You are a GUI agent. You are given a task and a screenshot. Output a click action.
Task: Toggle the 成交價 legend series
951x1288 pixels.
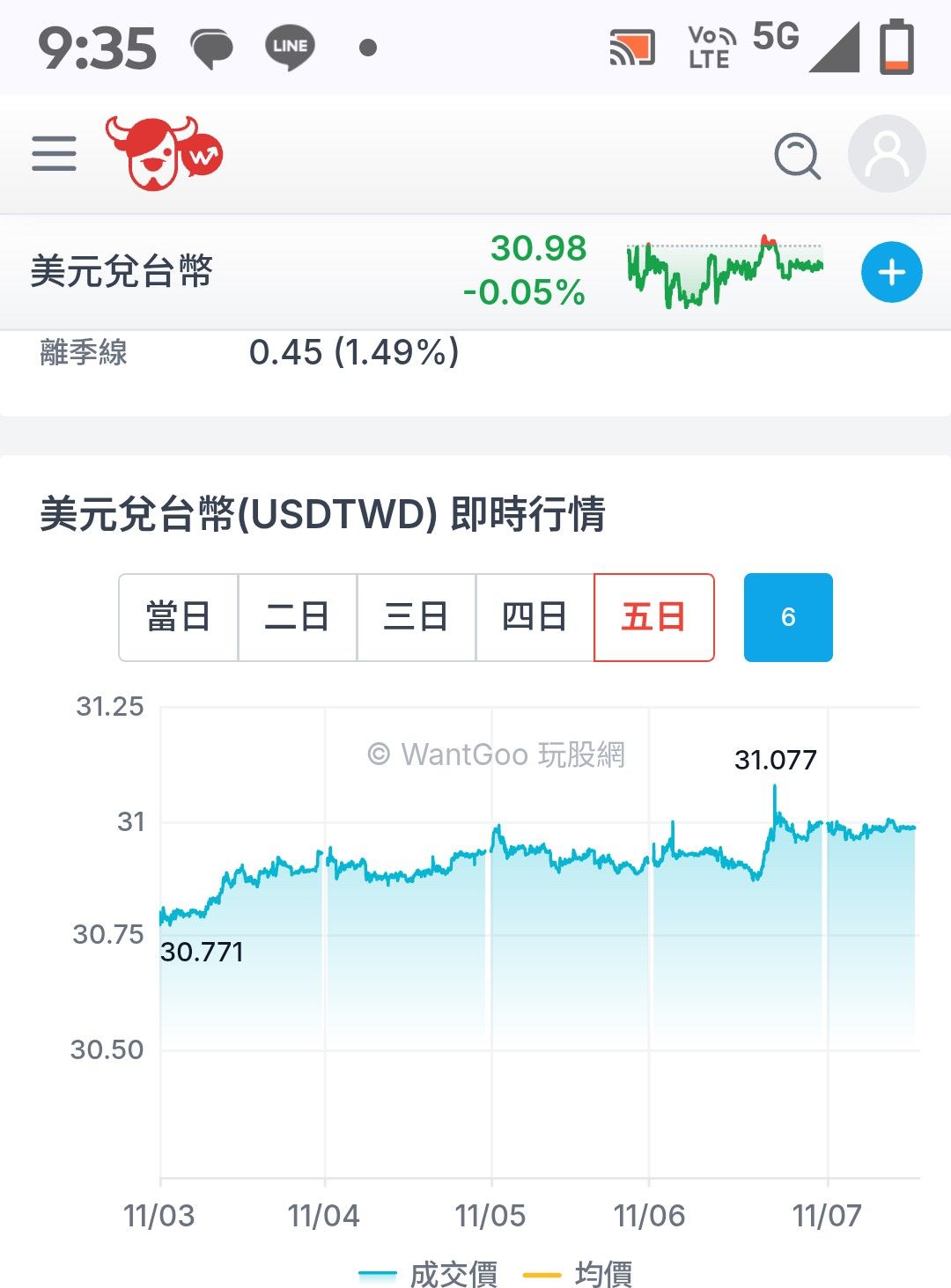[x=431, y=1273]
